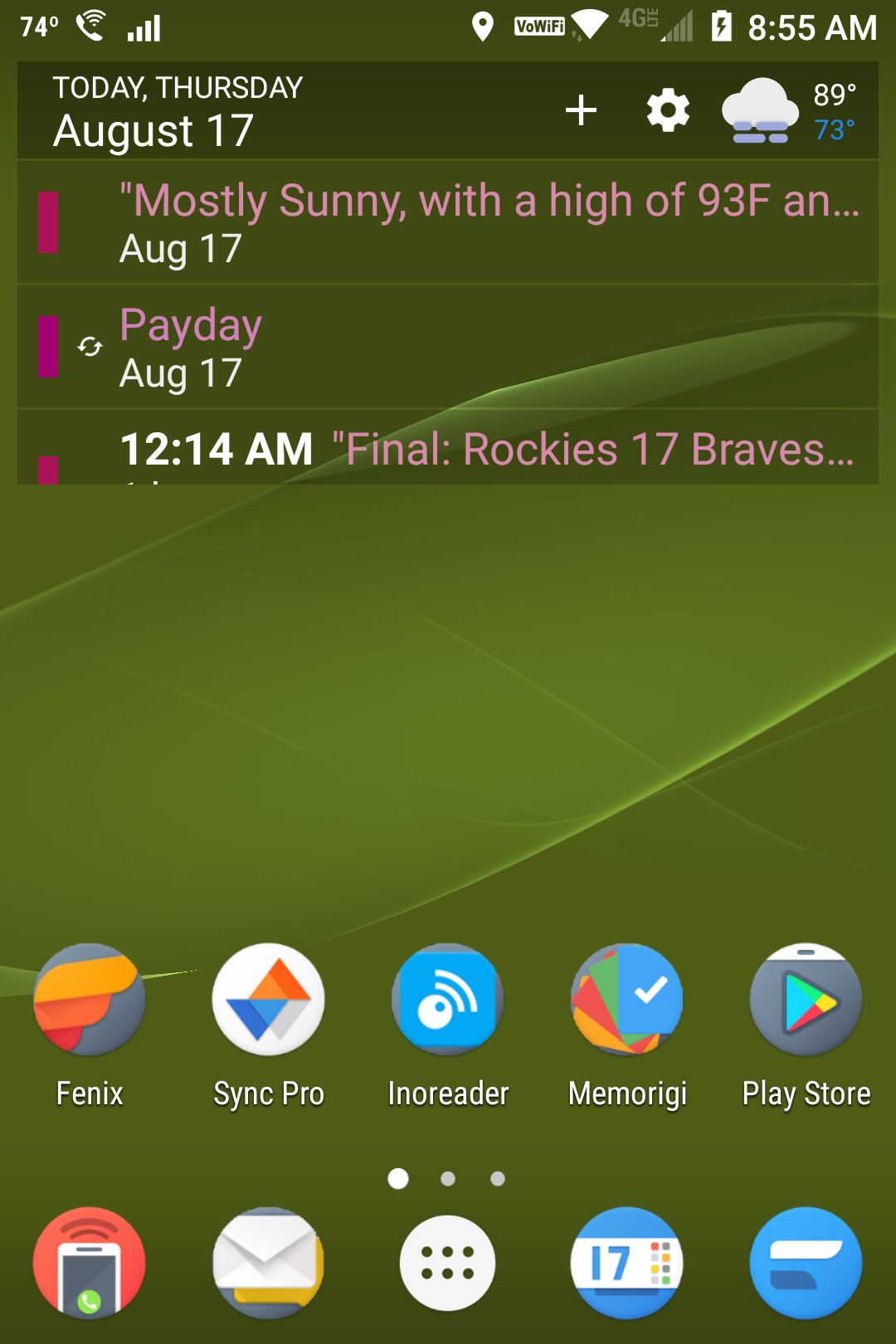Add a new event in calendar widget
This screenshot has width=896, height=1344.
tap(581, 110)
